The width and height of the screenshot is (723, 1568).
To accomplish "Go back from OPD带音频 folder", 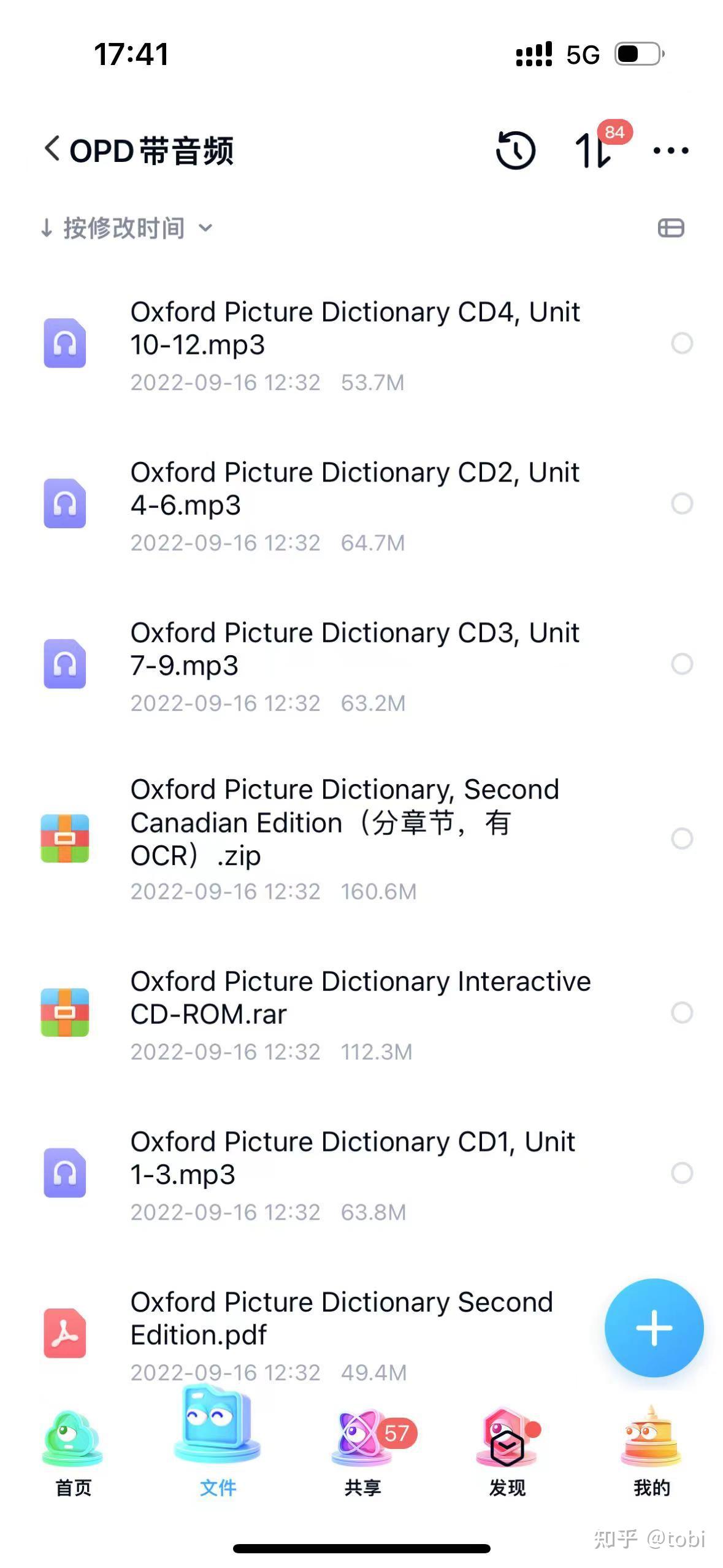I will pyautogui.click(x=52, y=150).
